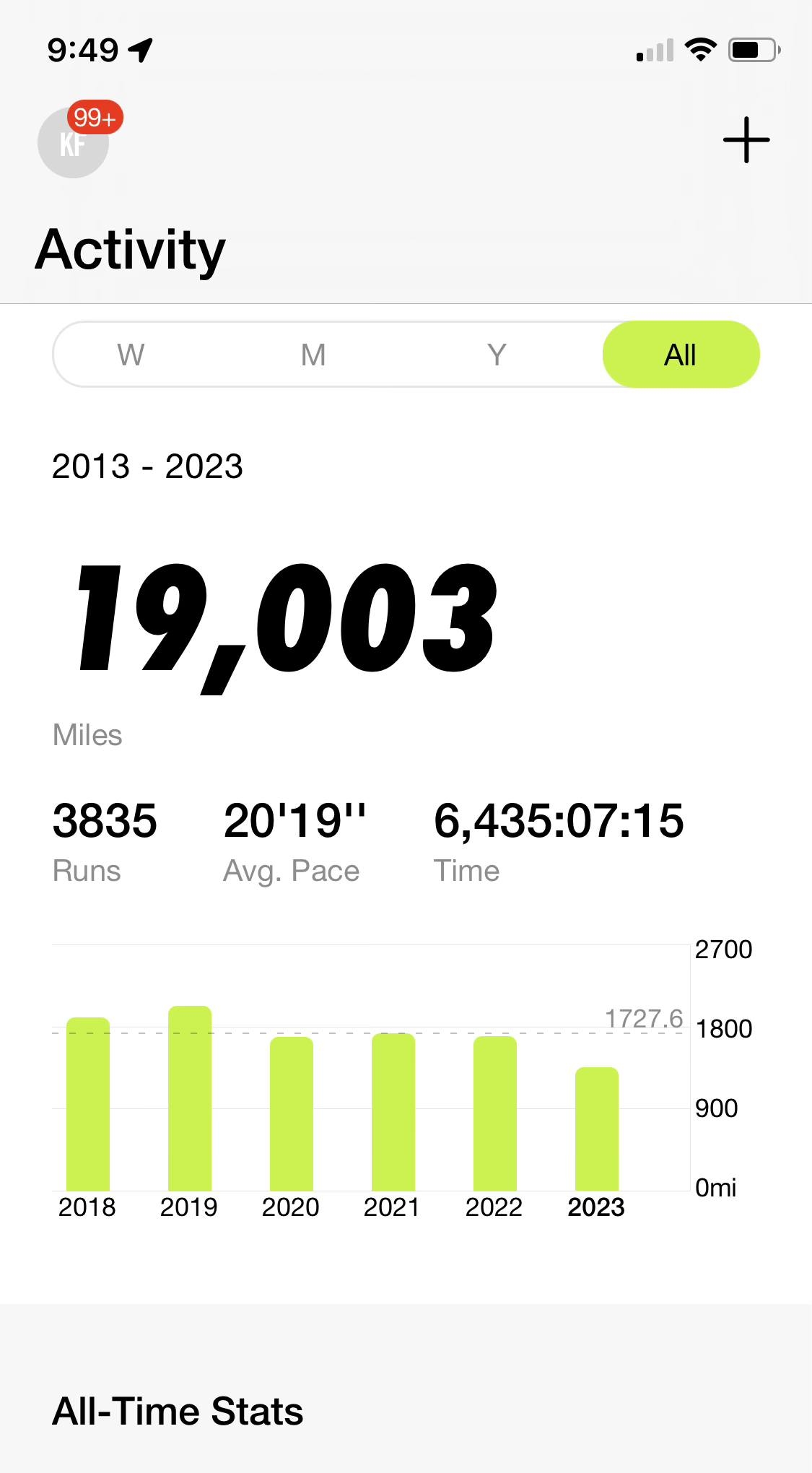The width and height of the screenshot is (812, 1473).
Task: Switch to the weekly W view
Action: pyautogui.click(x=131, y=355)
